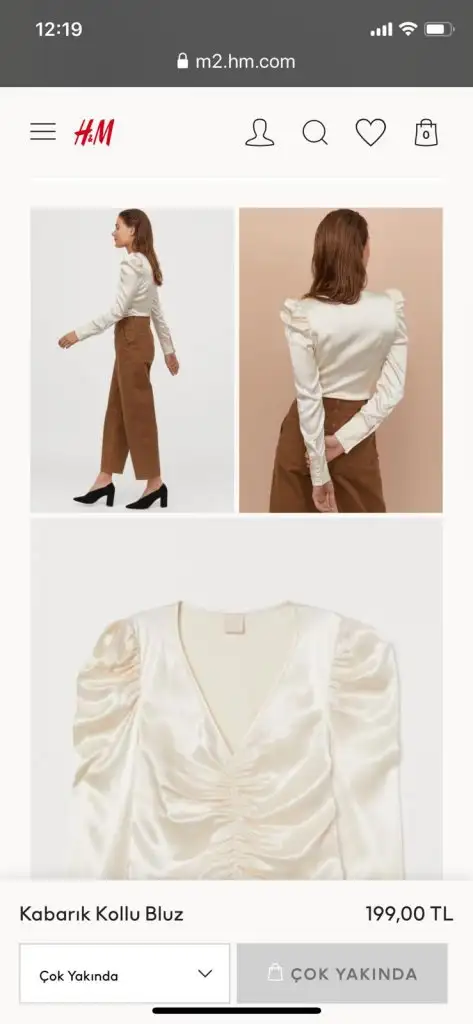Tap the ÇOK YAKINDA bag button

[x=342, y=973]
